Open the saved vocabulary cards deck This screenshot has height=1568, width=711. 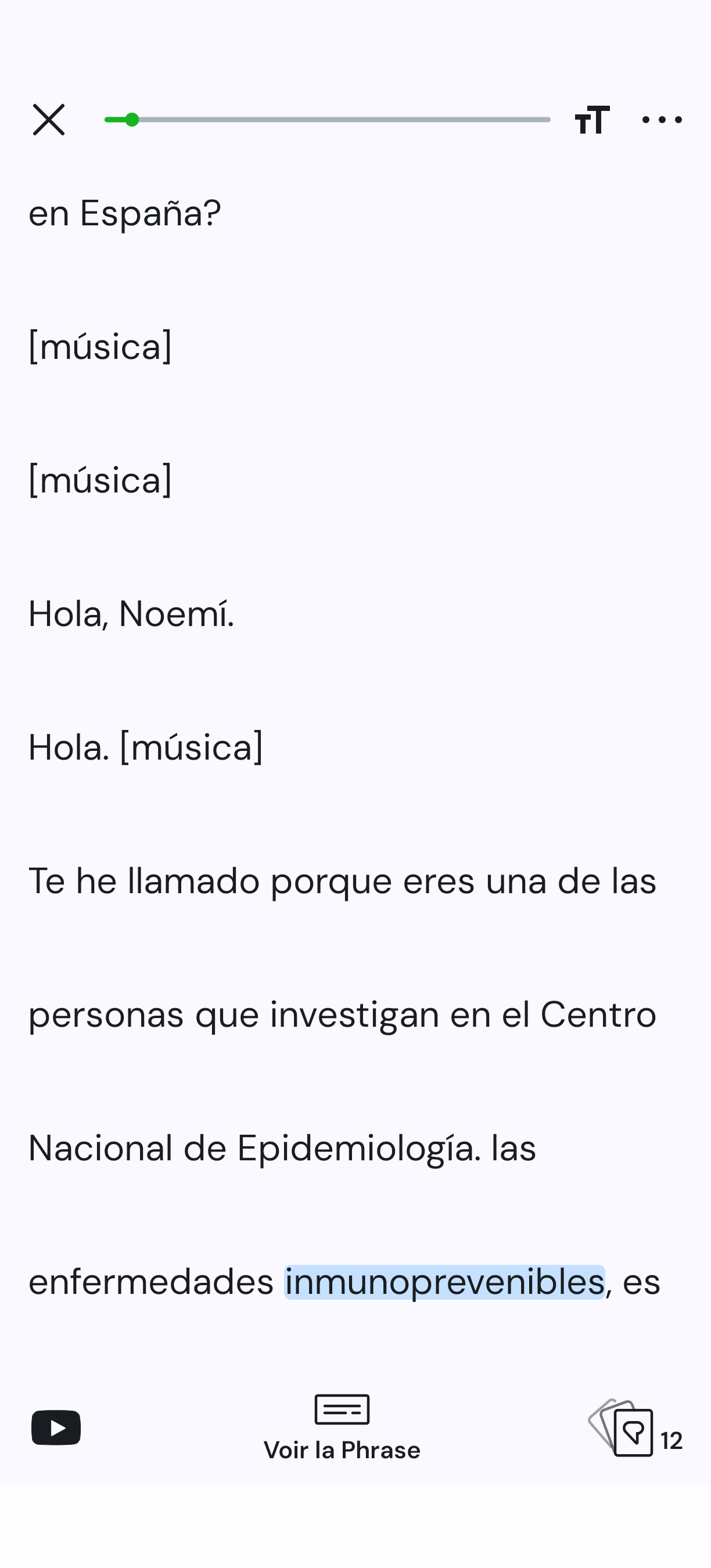point(633,1429)
